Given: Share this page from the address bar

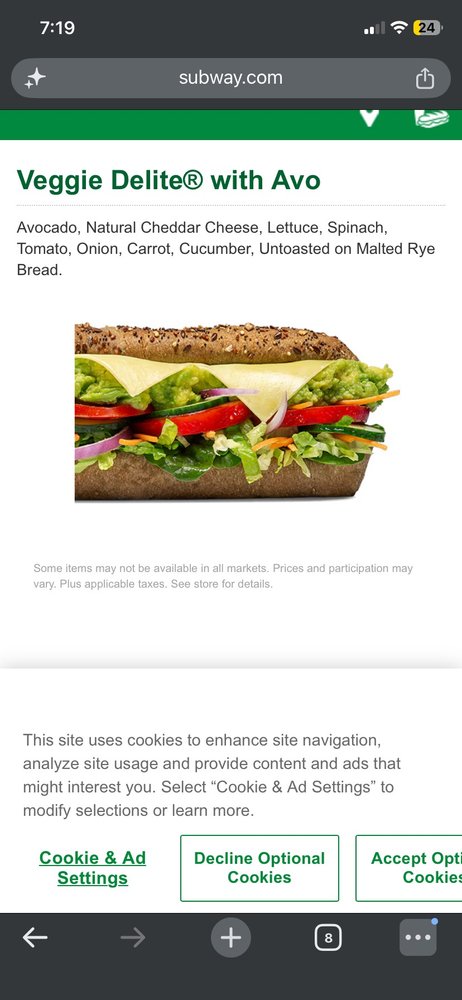Looking at the screenshot, I should point(424,78).
